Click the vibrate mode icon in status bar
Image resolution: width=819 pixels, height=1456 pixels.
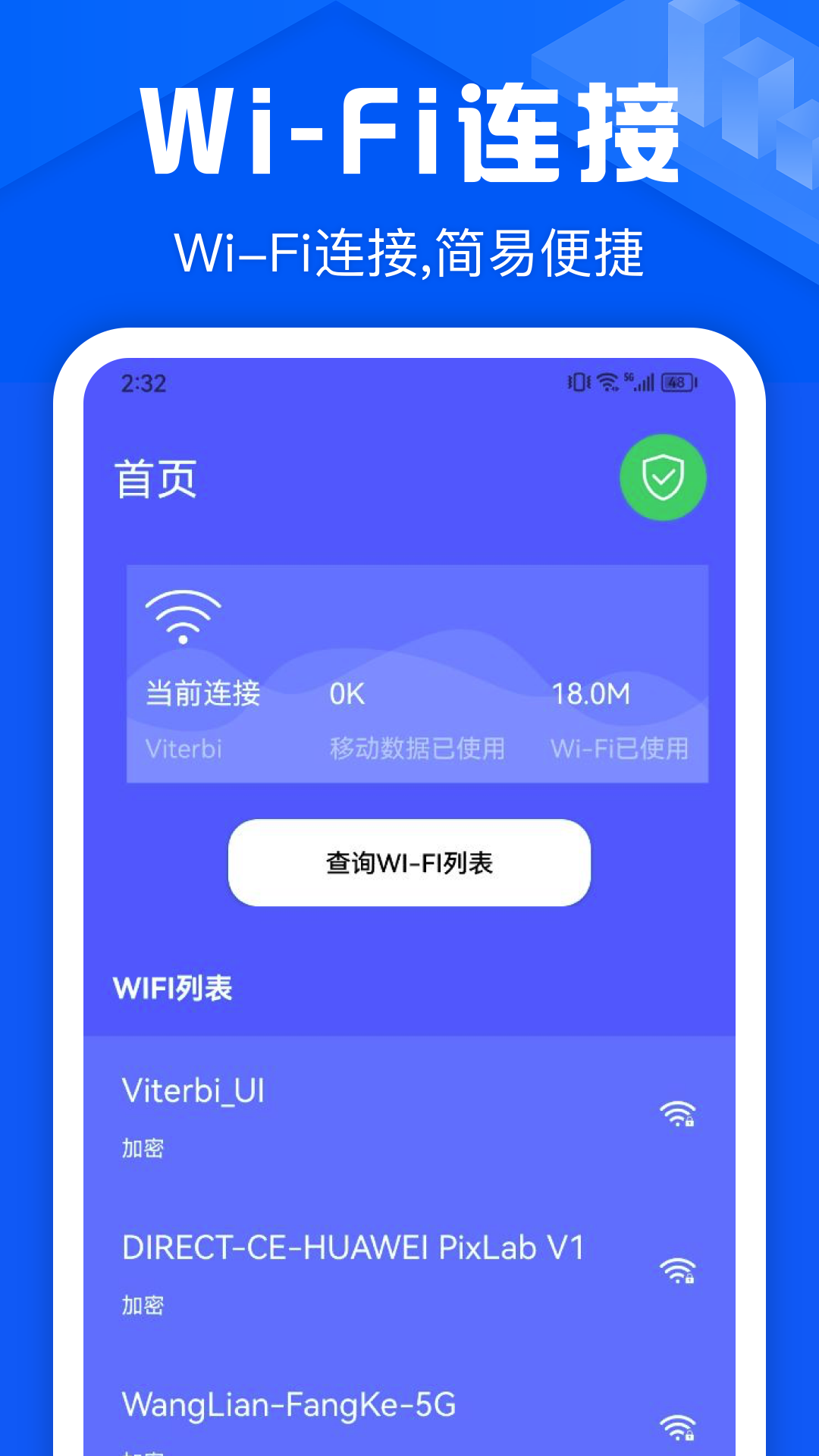click(x=579, y=383)
